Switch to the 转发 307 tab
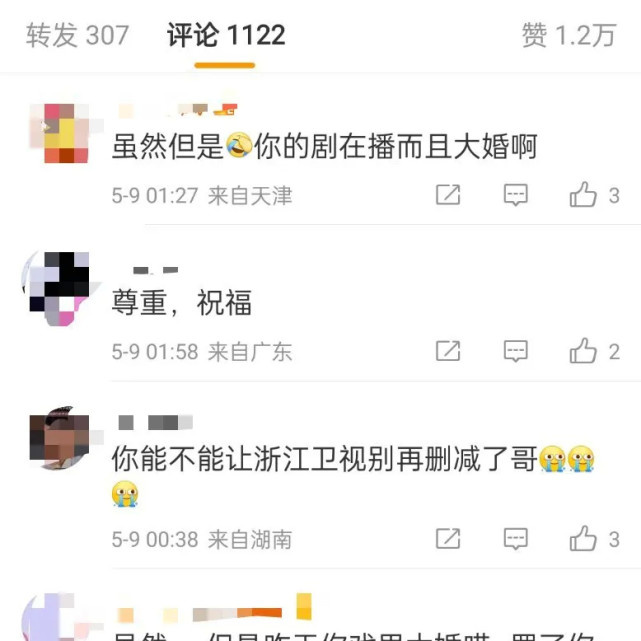Screen dimensions: 641x641 point(77,35)
